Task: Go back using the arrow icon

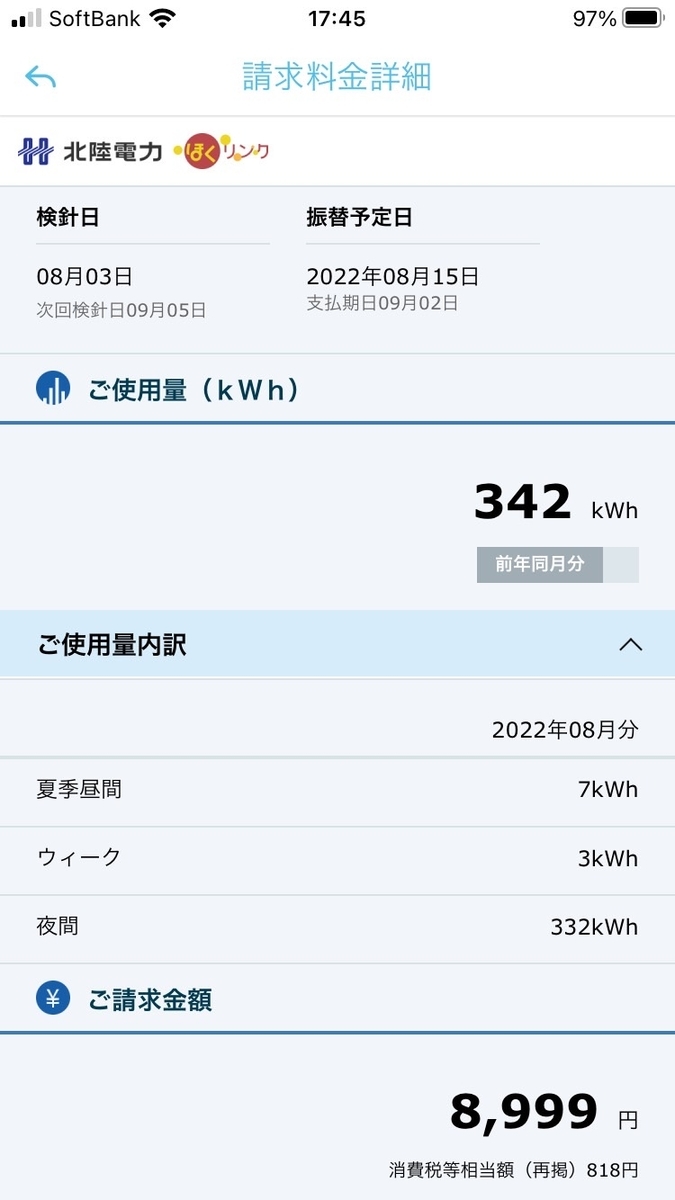Action: pos(40,77)
